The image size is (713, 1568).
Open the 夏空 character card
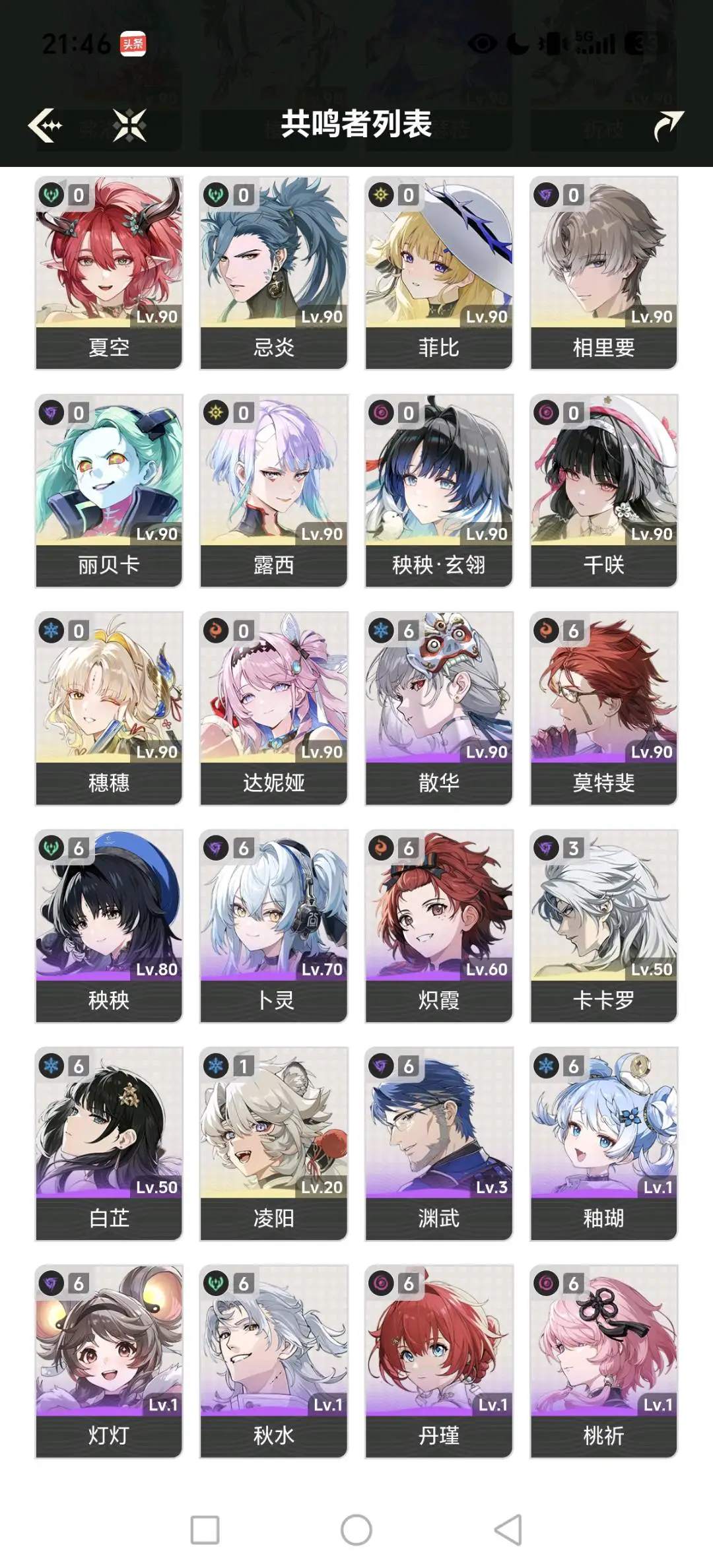(109, 273)
